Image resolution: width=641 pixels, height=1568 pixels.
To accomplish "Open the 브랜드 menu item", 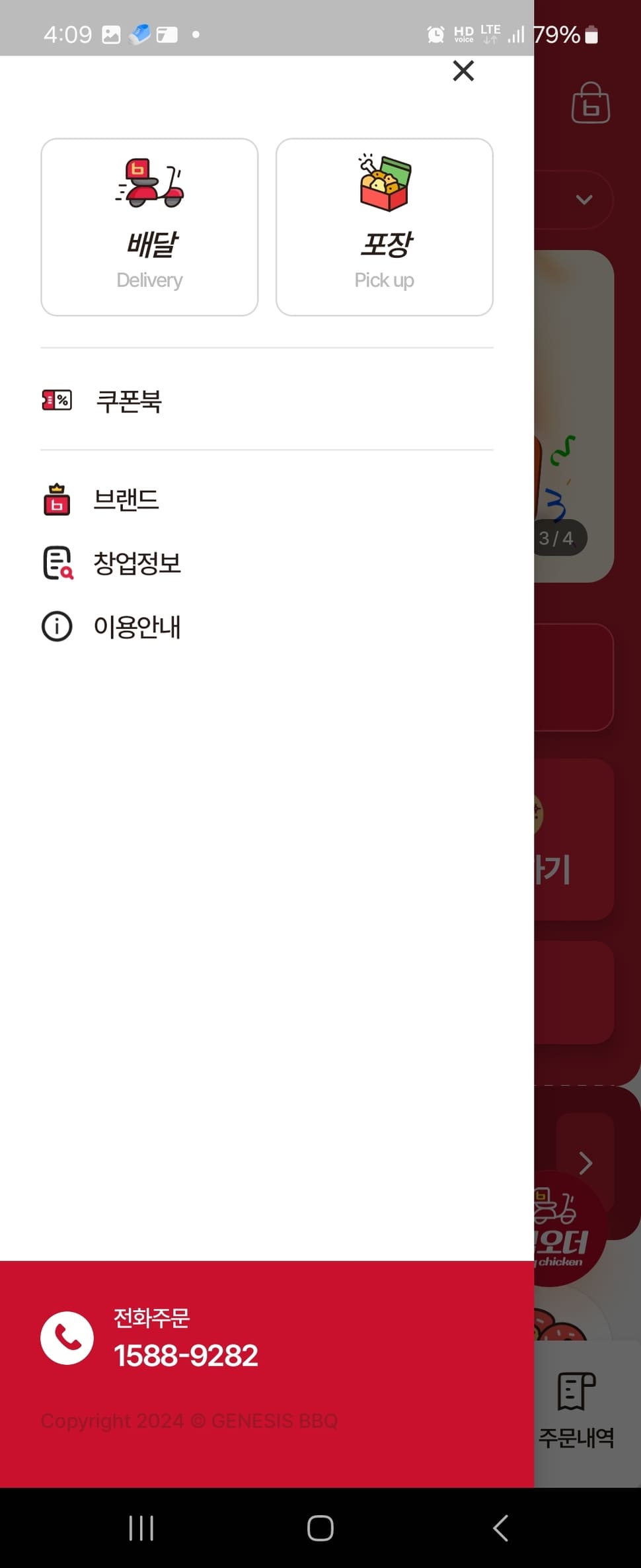I will 126,499.
